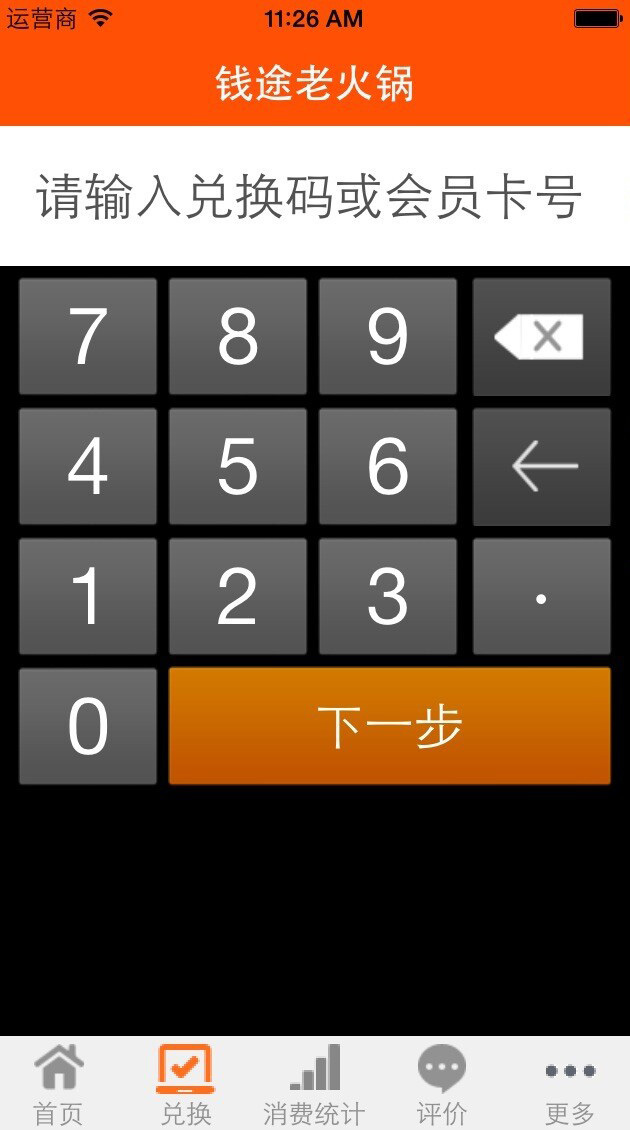Tap the 请输入兑换码或会员卡号 input field
The height and width of the screenshot is (1130, 630).
coord(315,196)
